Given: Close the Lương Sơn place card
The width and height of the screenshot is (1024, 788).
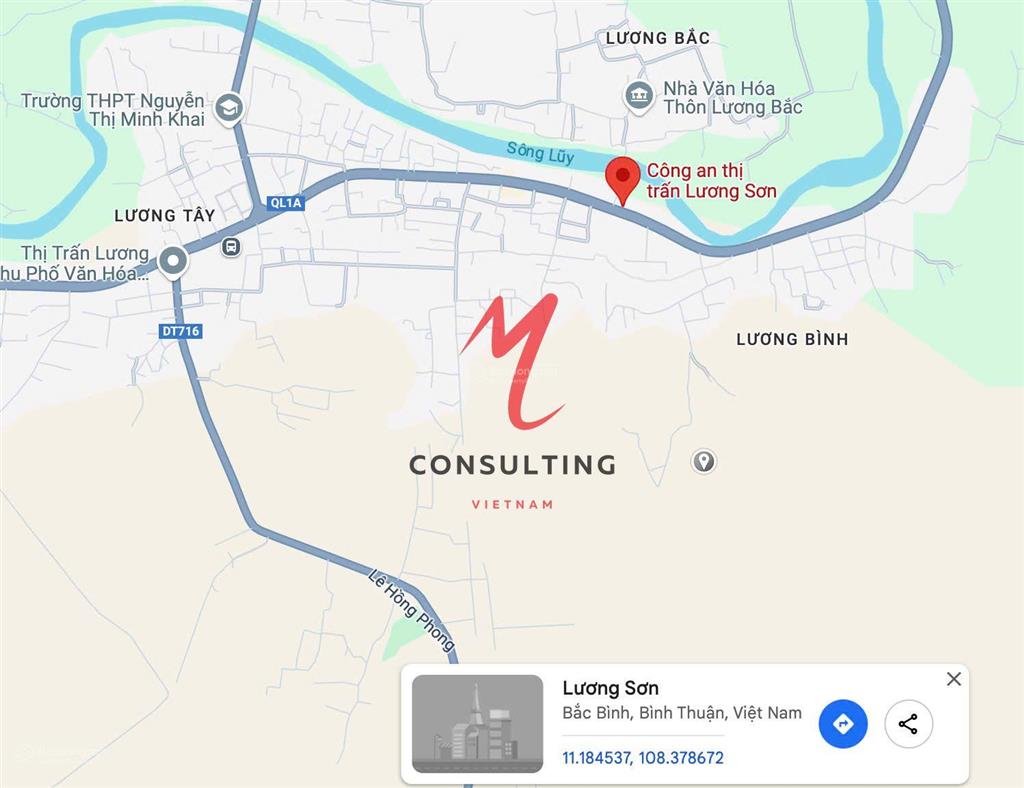Looking at the screenshot, I should point(953,679).
